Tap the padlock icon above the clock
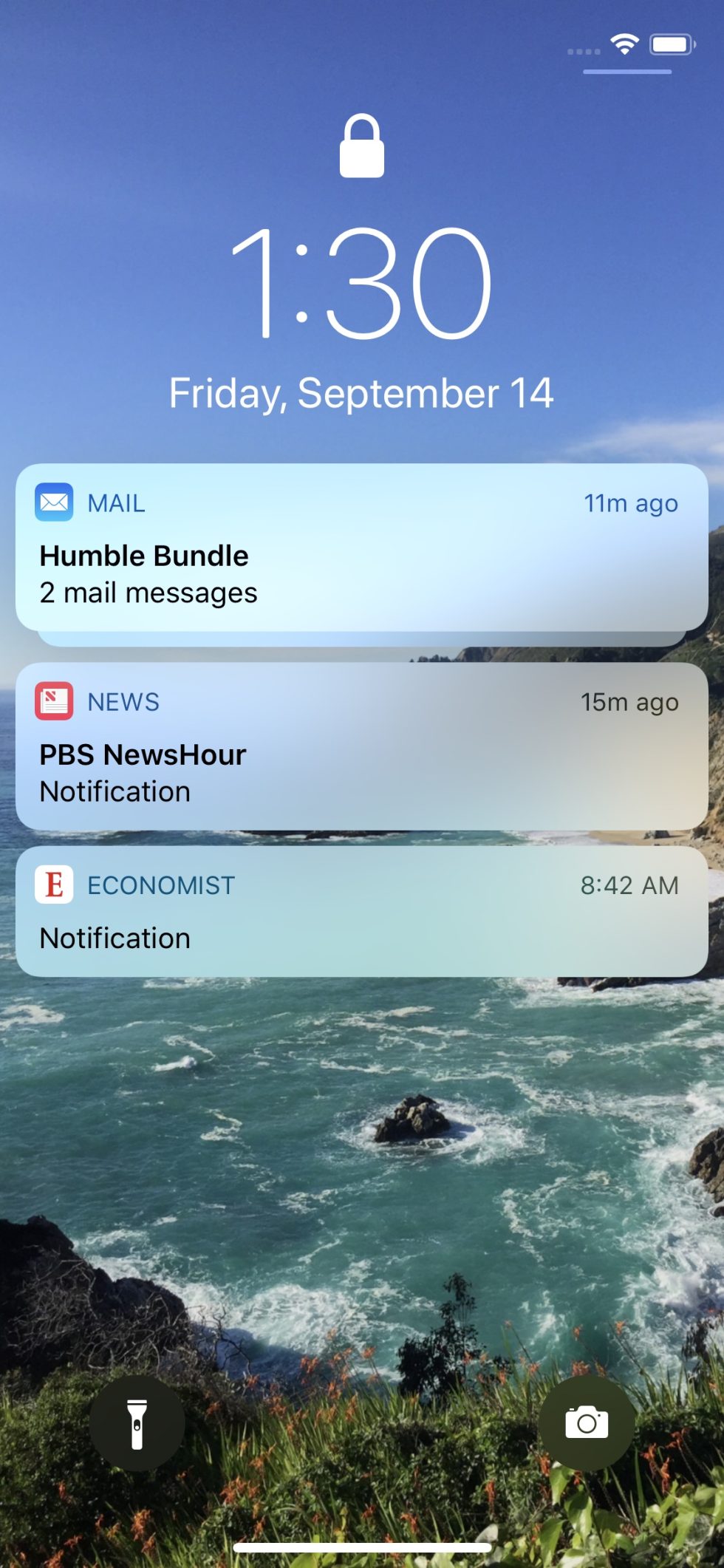The width and height of the screenshot is (724, 1568). coord(361,145)
